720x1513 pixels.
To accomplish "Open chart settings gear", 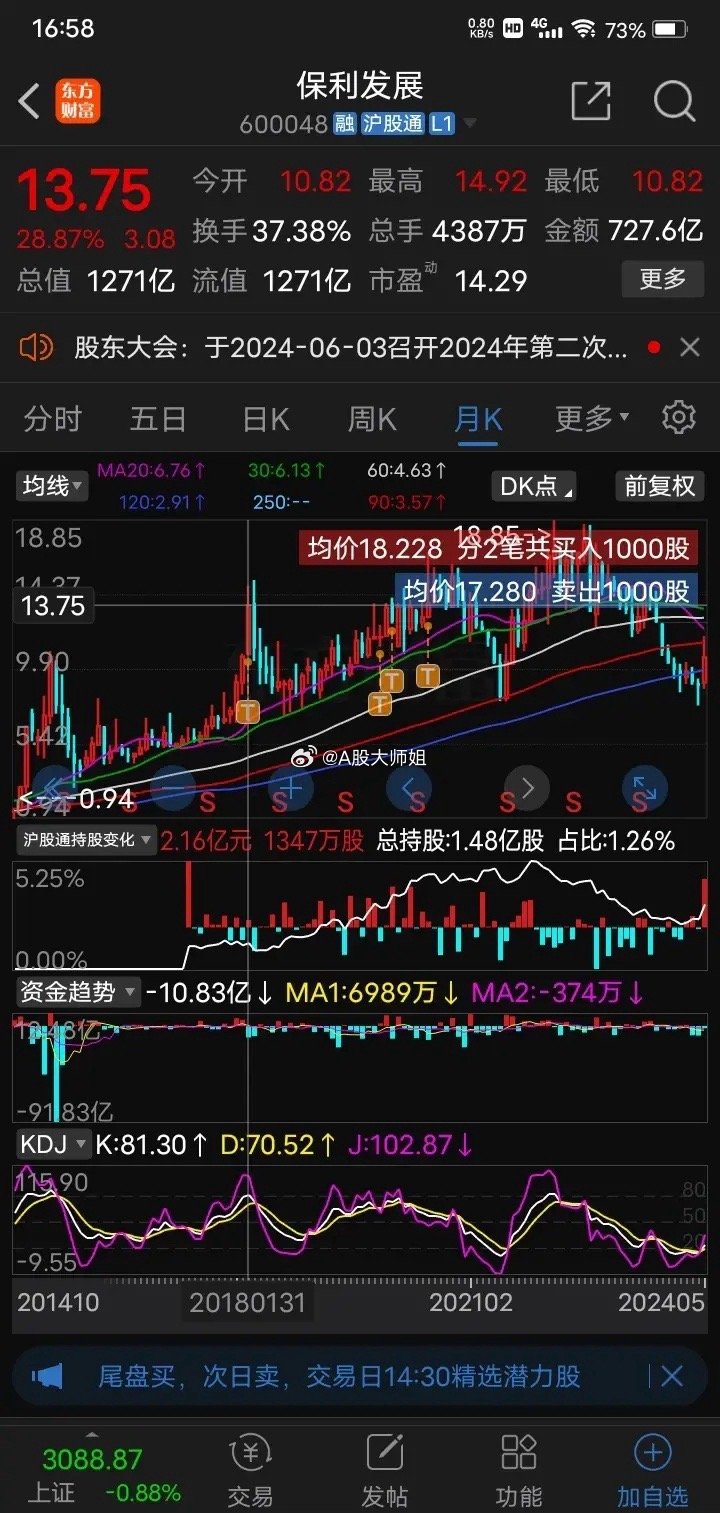I will click(x=679, y=417).
